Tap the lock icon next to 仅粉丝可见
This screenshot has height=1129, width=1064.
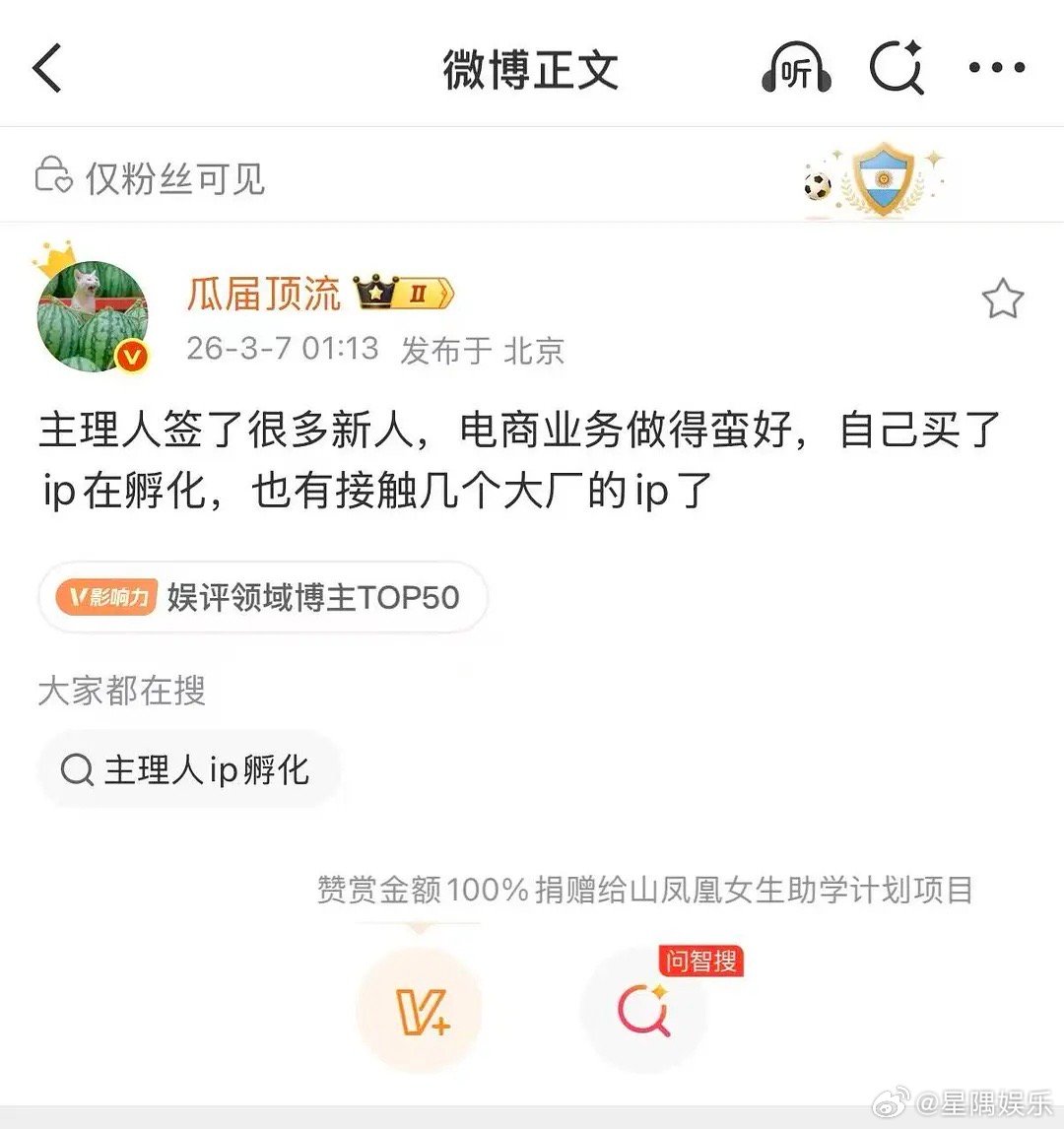click(x=54, y=175)
